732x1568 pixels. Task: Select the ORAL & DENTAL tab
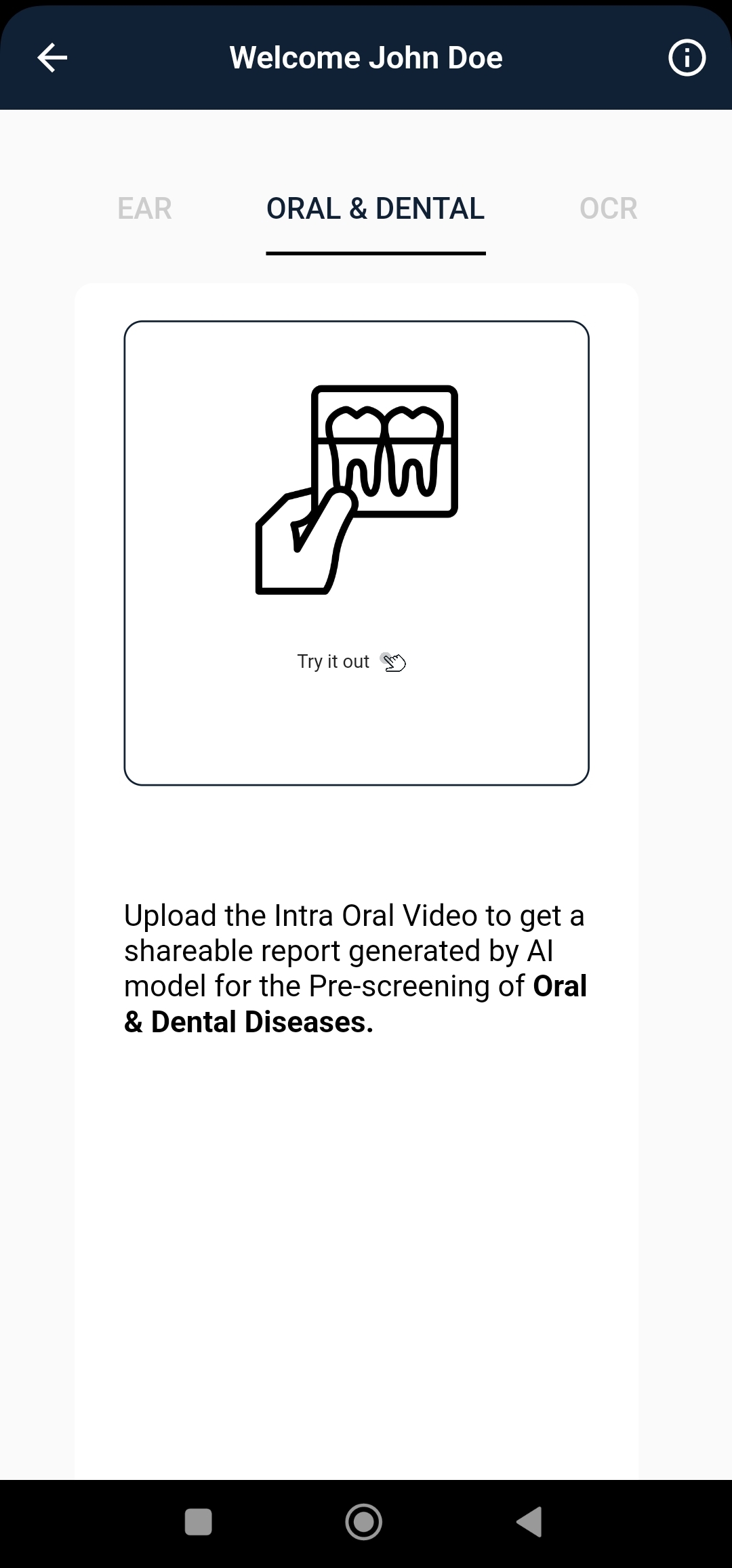pos(375,209)
